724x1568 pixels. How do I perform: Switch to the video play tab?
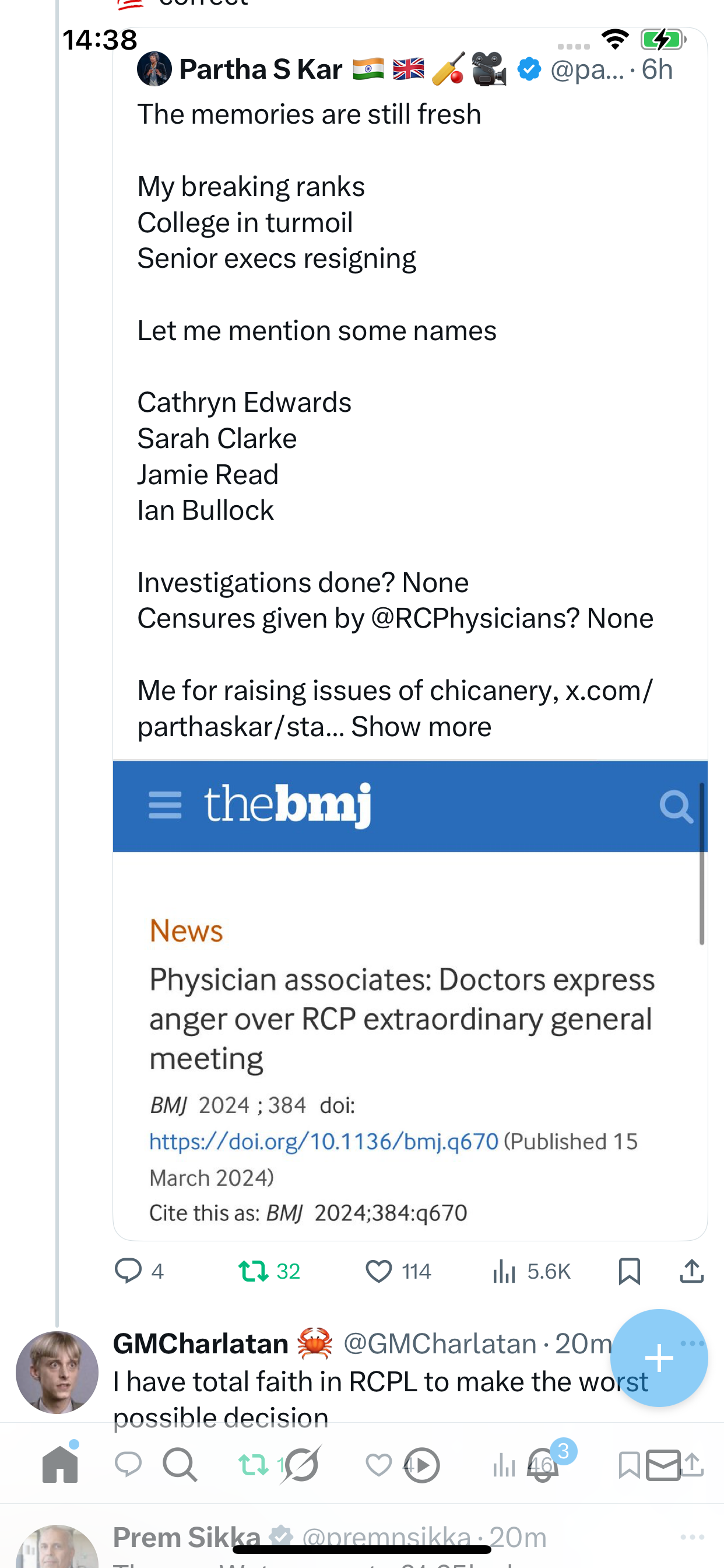tap(421, 1466)
